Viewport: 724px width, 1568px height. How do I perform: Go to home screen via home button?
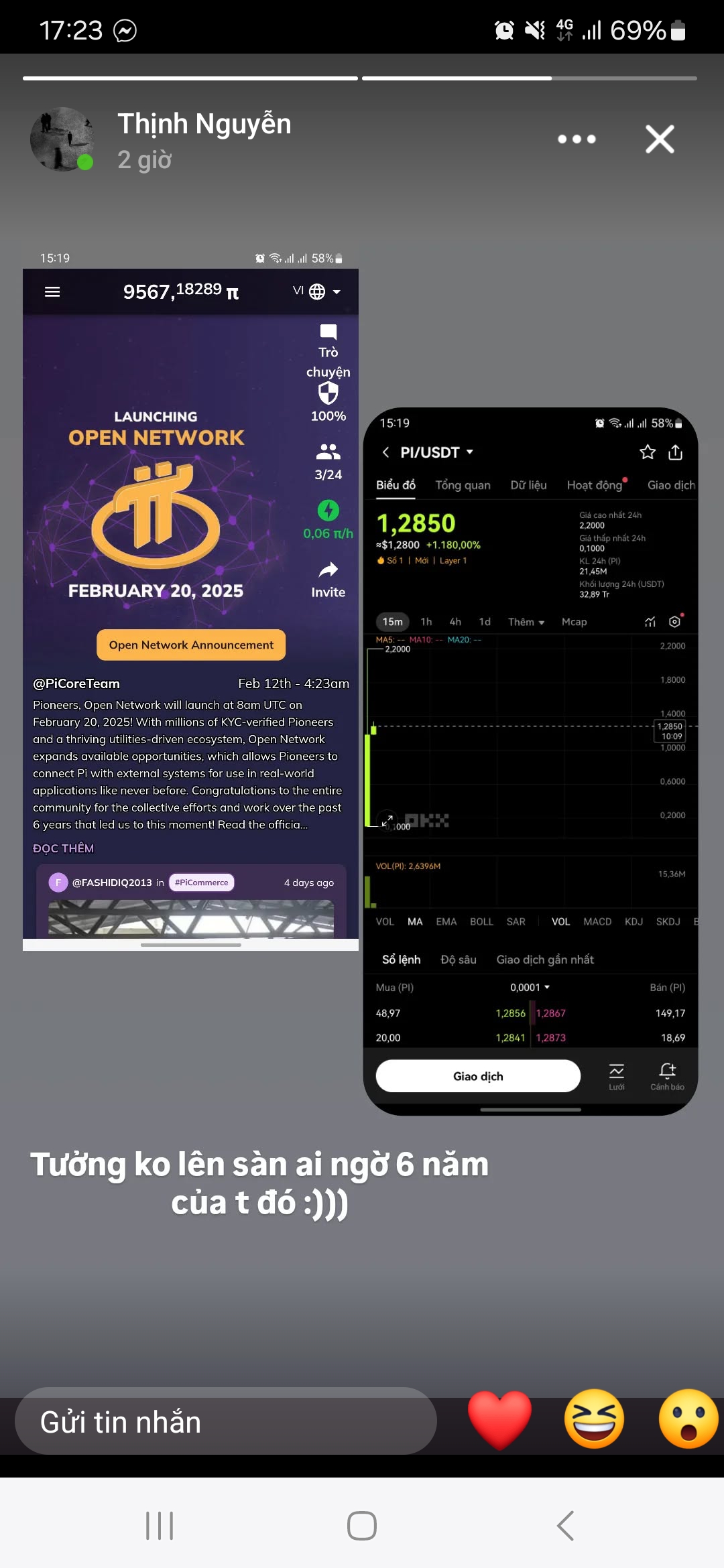(362, 1526)
